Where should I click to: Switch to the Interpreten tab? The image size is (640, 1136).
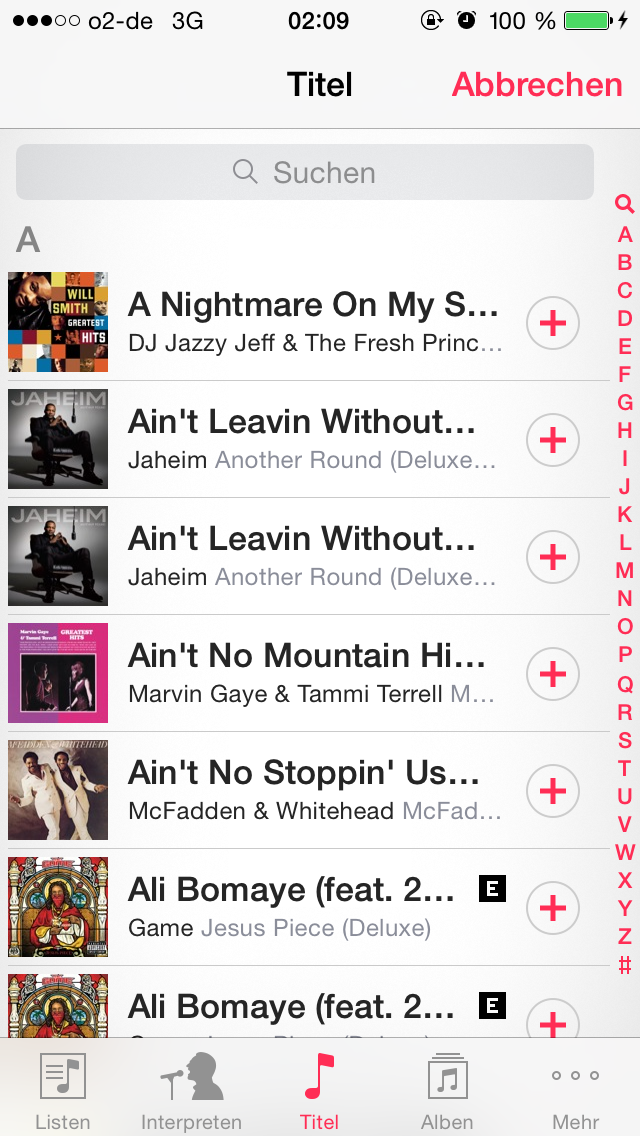191,1088
